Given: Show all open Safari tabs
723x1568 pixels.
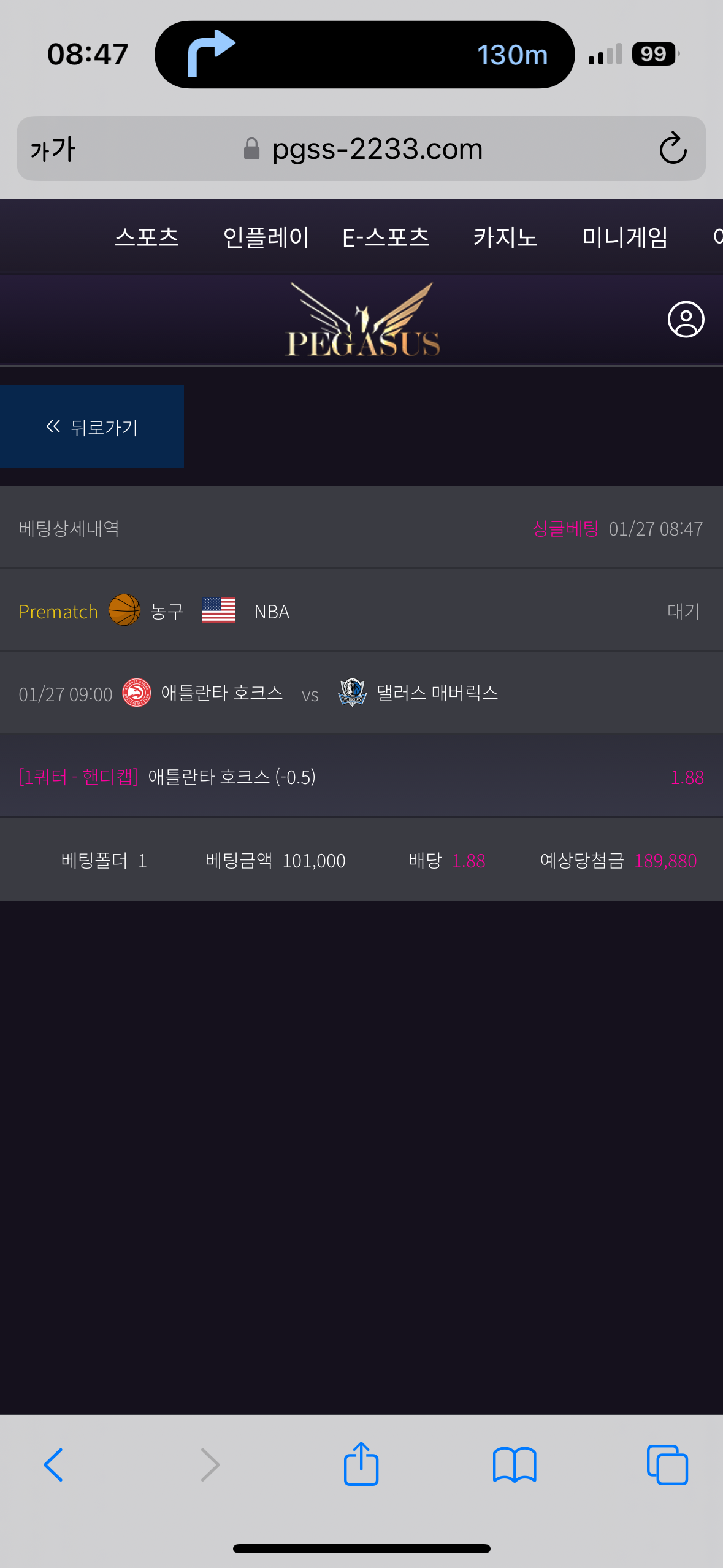Looking at the screenshot, I should click(x=667, y=1464).
